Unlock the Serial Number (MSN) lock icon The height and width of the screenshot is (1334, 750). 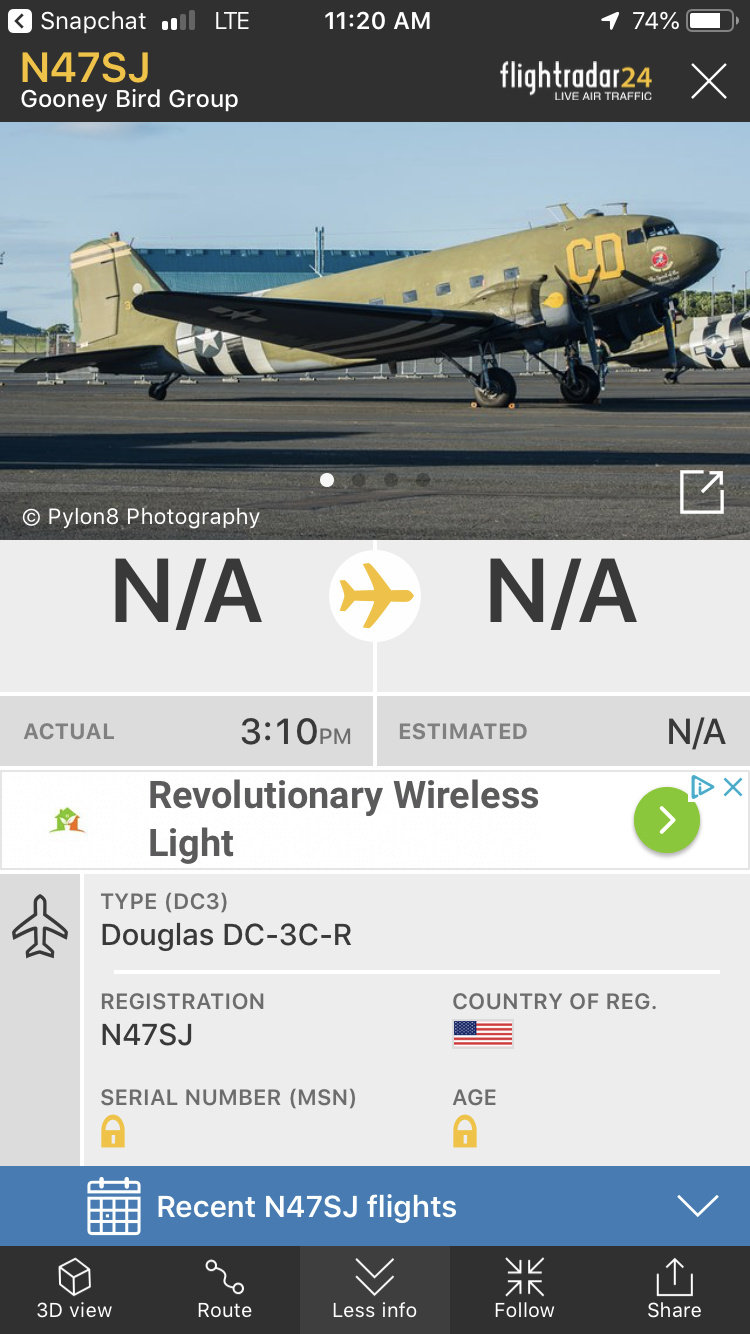[x=113, y=1132]
